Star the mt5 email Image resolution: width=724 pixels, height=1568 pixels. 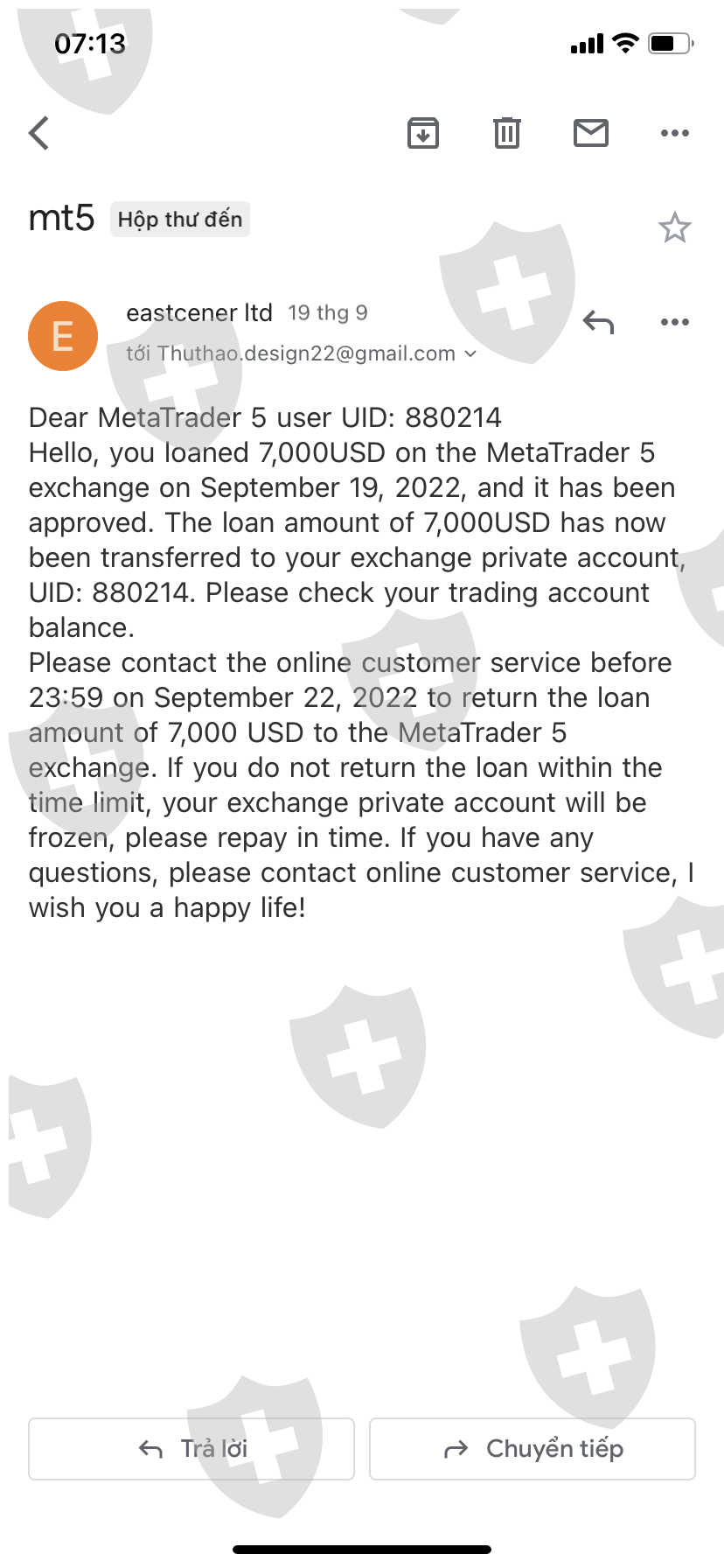pyautogui.click(x=674, y=227)
